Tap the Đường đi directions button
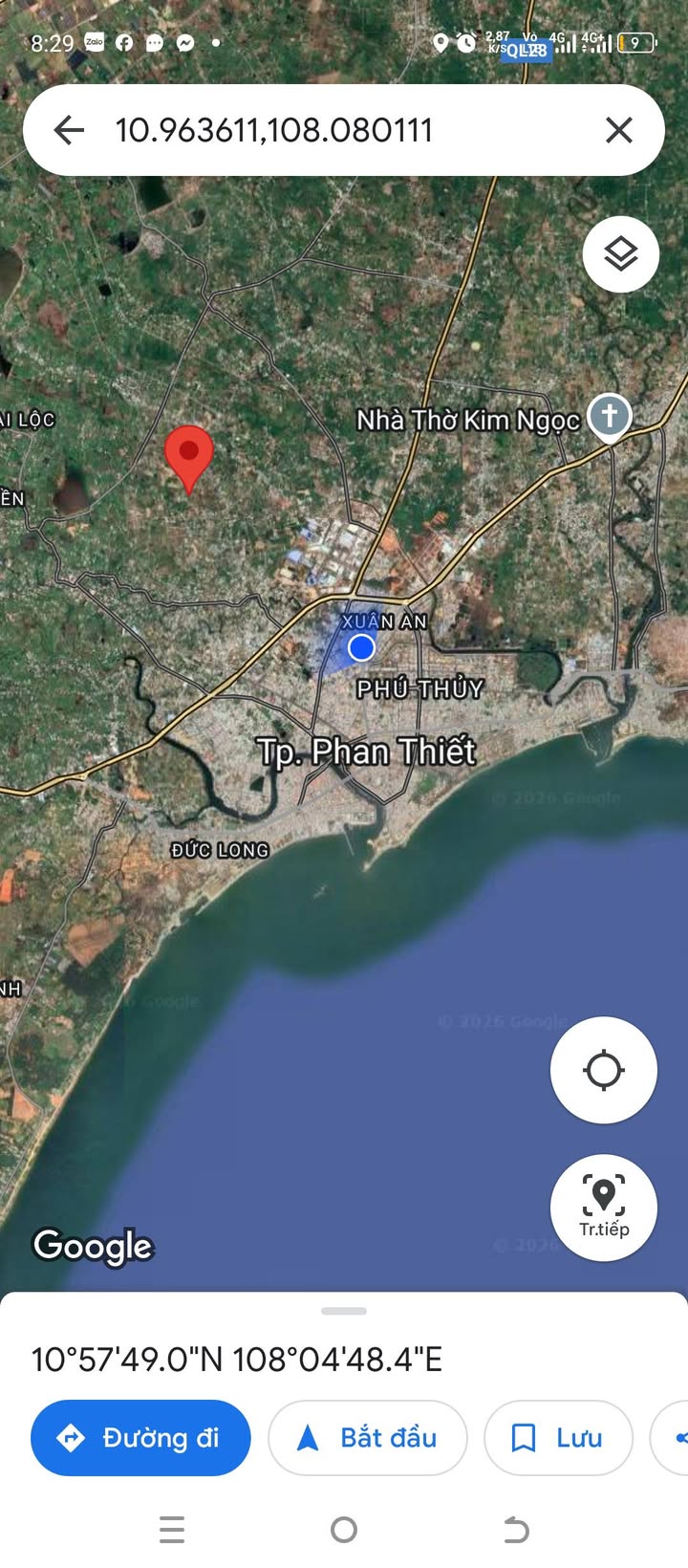The image size is (688, 1568). coord(140,1438)
